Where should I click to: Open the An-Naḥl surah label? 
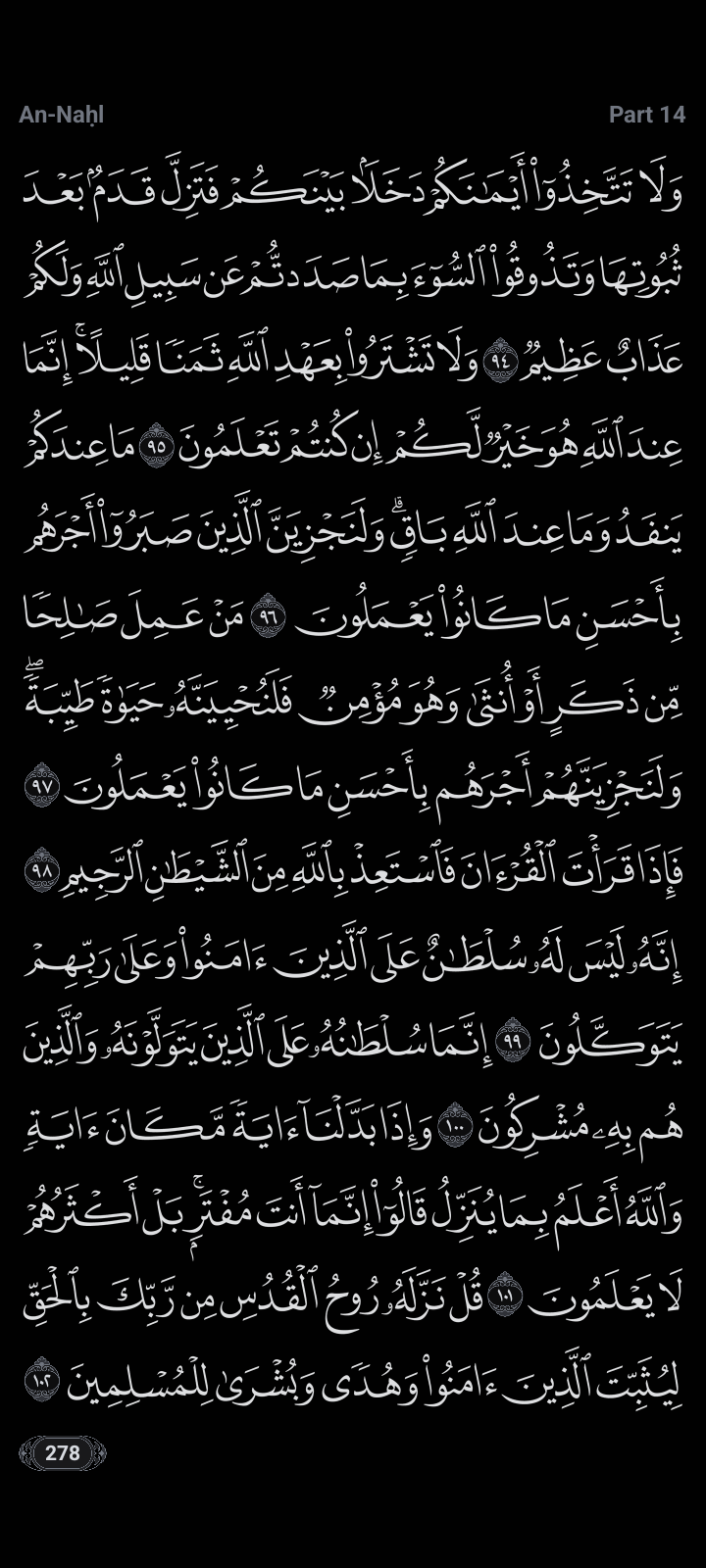pyautogui.click(x=61, y=115)
